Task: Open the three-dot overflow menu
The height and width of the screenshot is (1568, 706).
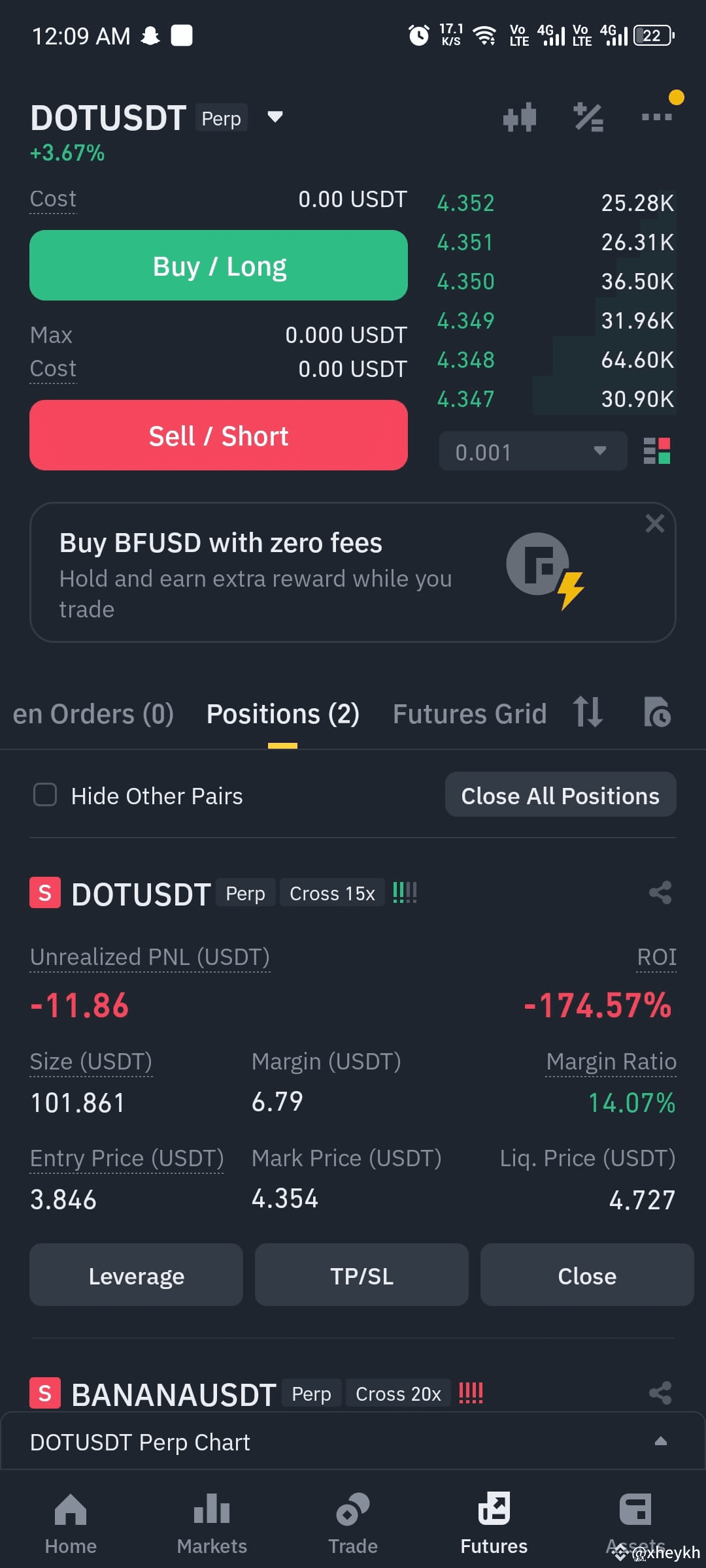Action: click(657, 117)
